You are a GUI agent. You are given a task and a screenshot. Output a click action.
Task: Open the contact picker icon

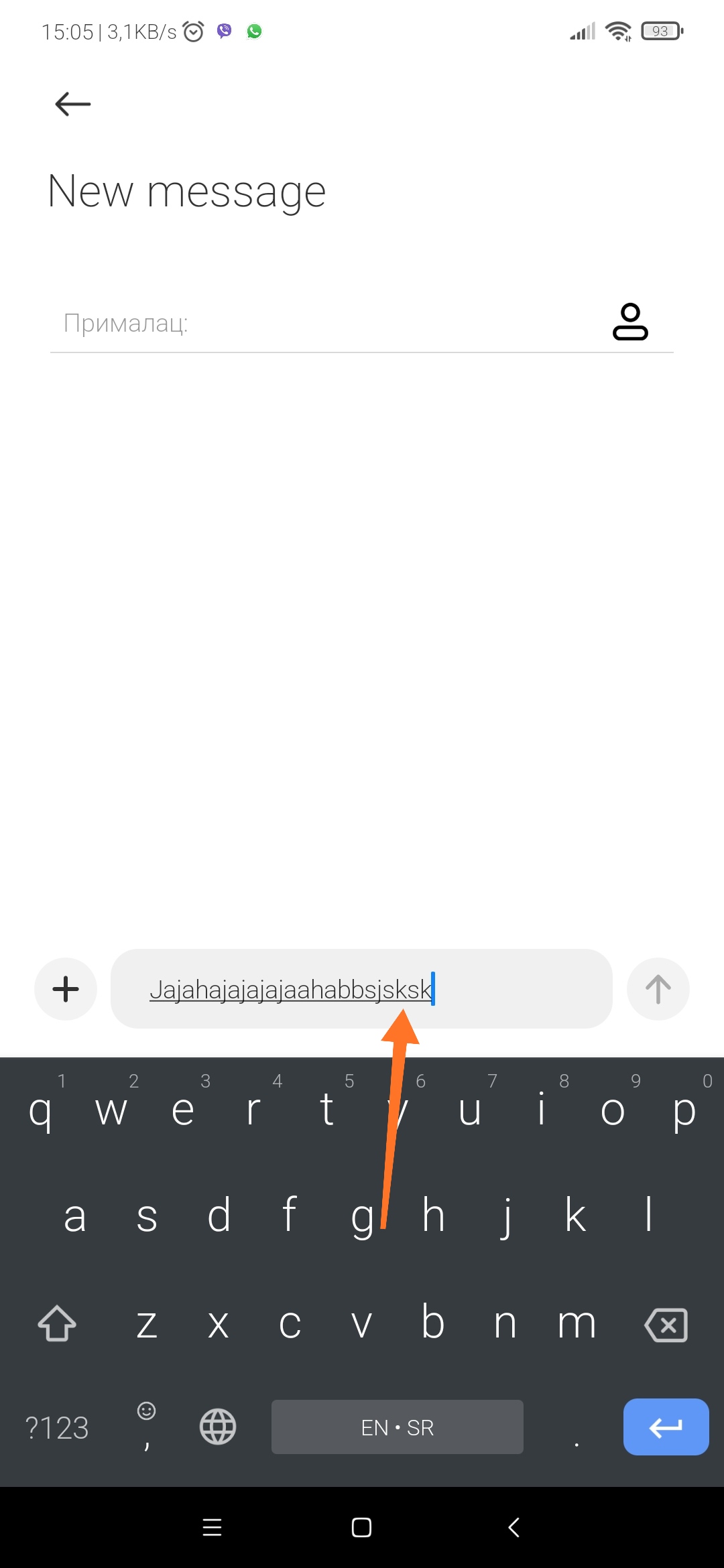point(630,322)
